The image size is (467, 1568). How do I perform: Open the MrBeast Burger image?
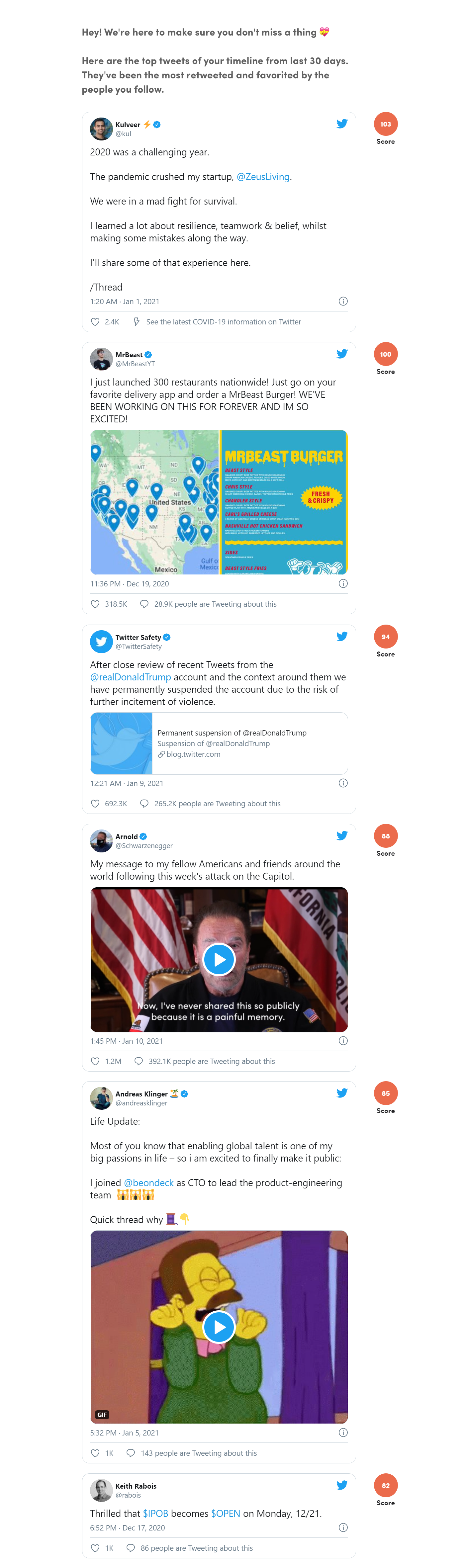219,502
